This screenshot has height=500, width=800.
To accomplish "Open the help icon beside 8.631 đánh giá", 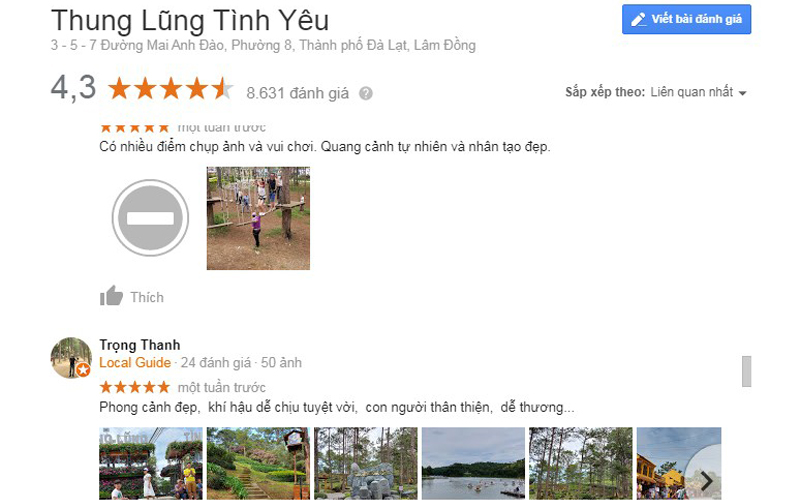I will click(366, 93).
